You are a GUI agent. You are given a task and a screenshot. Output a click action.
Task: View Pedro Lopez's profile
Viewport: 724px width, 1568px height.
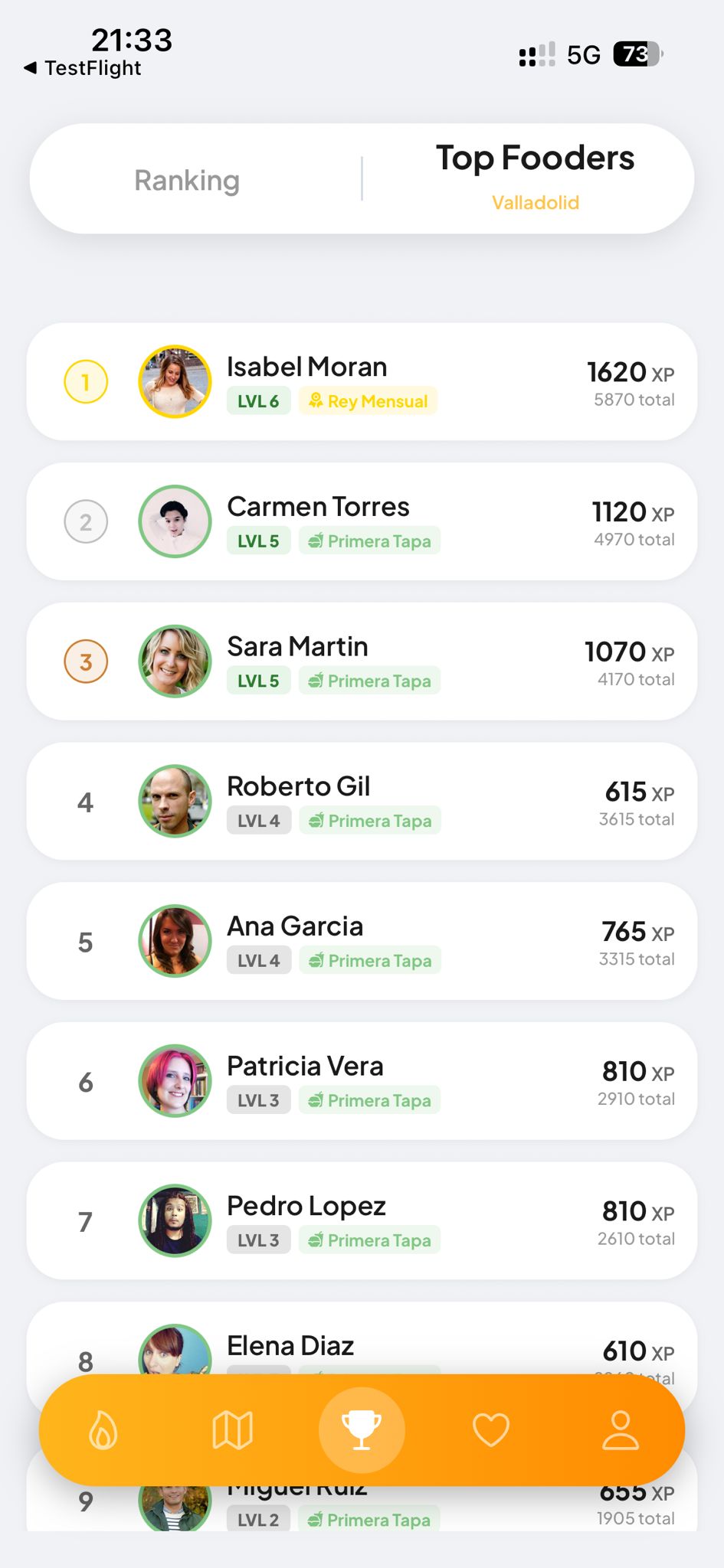tap(362, 1221)
